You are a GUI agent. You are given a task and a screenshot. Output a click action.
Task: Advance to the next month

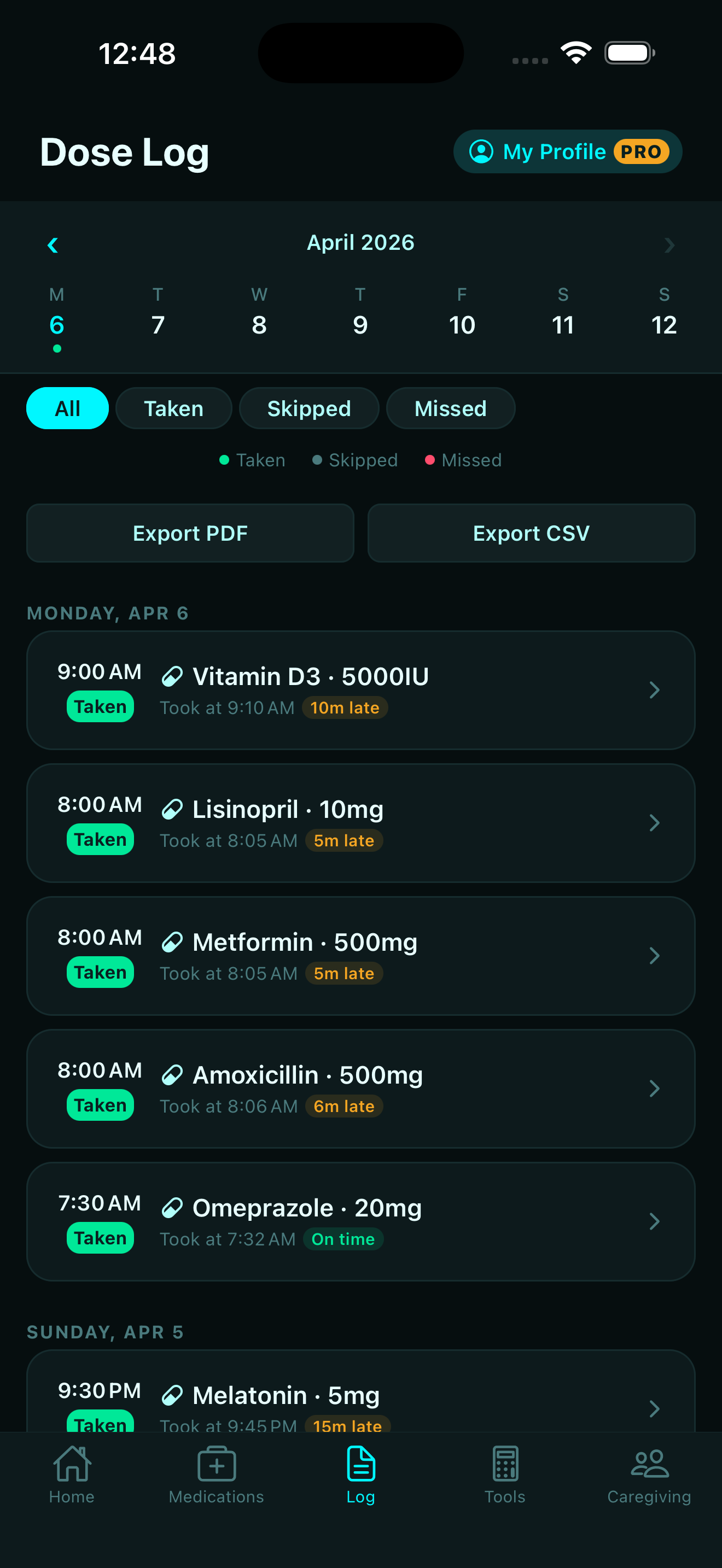[x=669, y=244]
